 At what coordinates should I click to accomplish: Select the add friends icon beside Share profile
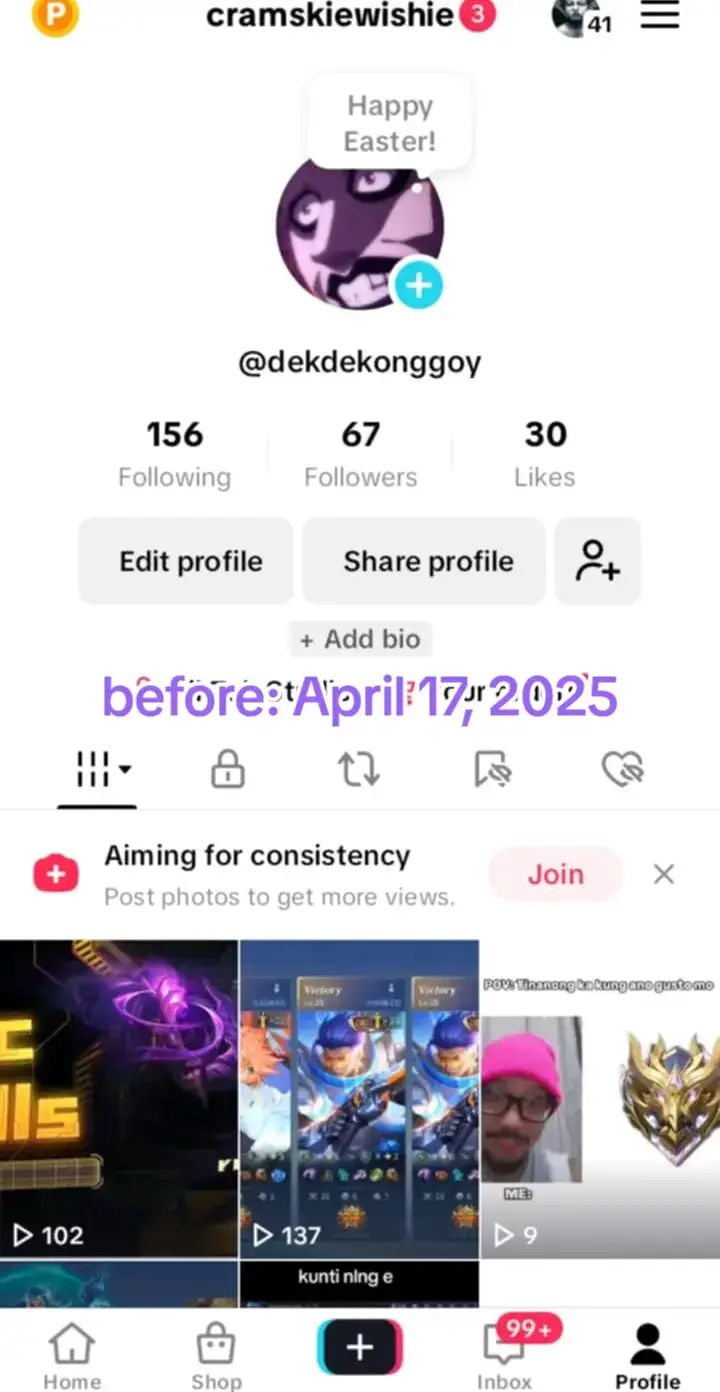coord(597,561)
